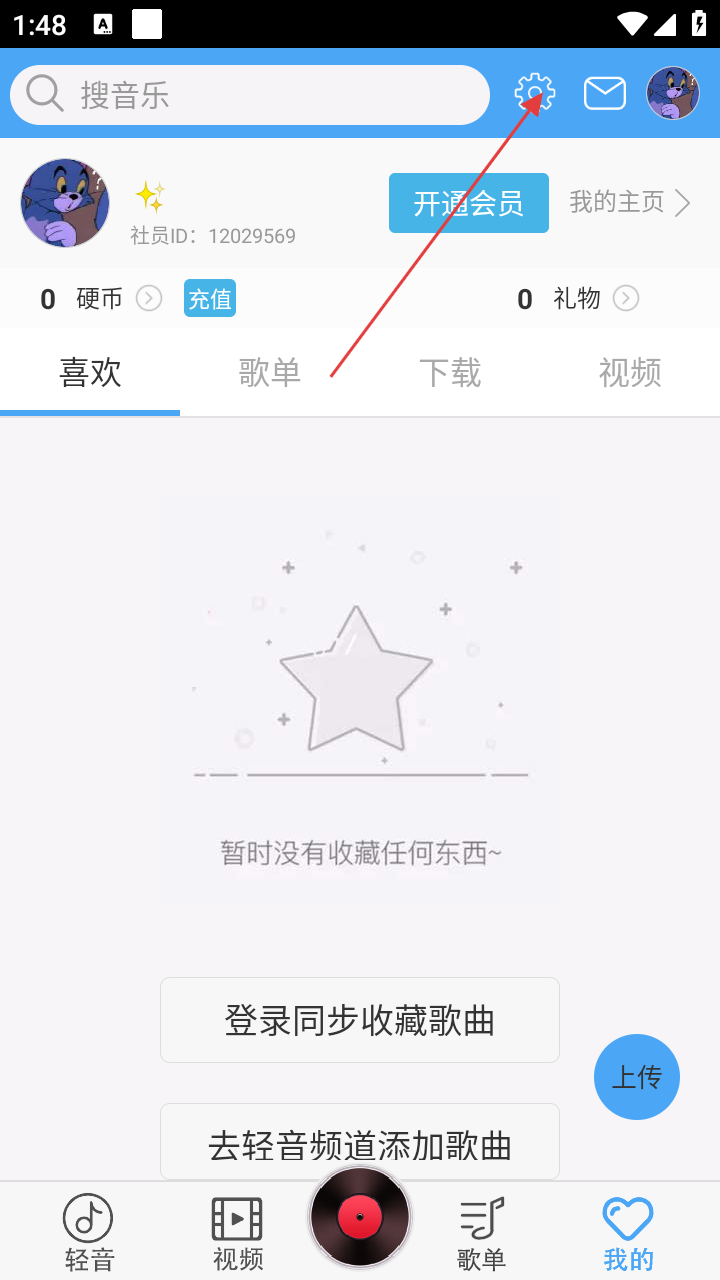Tap the 开通会员 button
Image resolution: width=720 pixels, height=1280 pixels.
[468, 203]
